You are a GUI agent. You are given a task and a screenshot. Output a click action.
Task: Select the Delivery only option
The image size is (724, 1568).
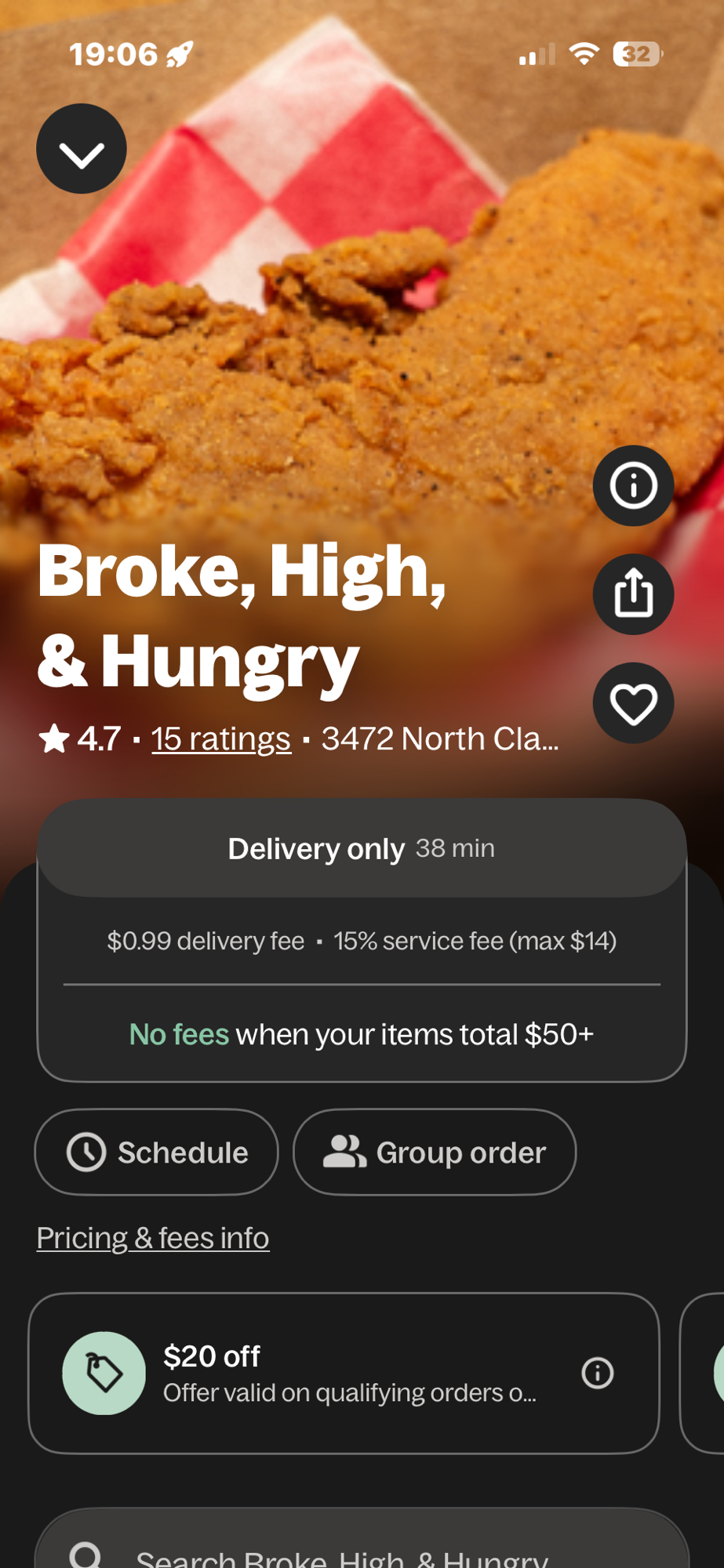[x=362, y=848]
